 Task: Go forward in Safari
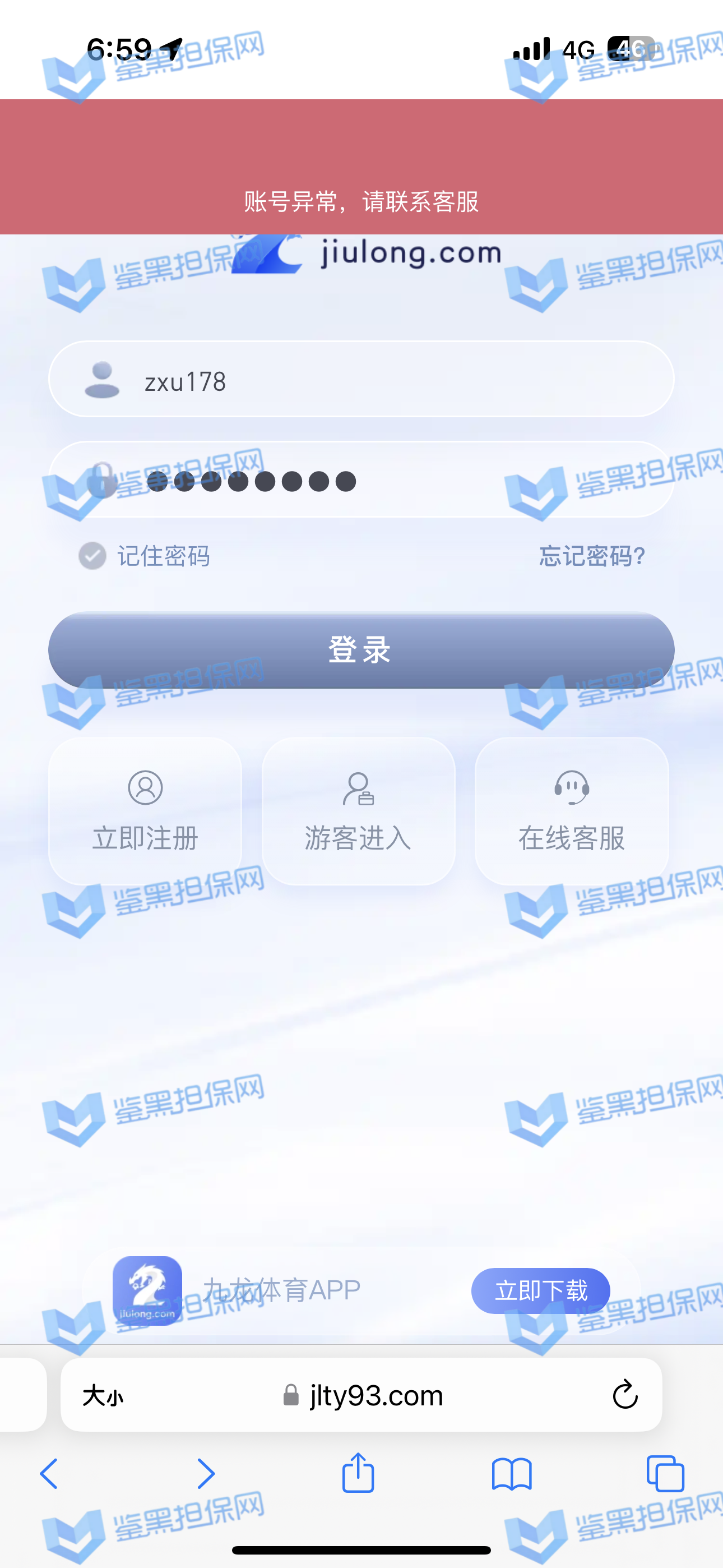coord(206,1474)
